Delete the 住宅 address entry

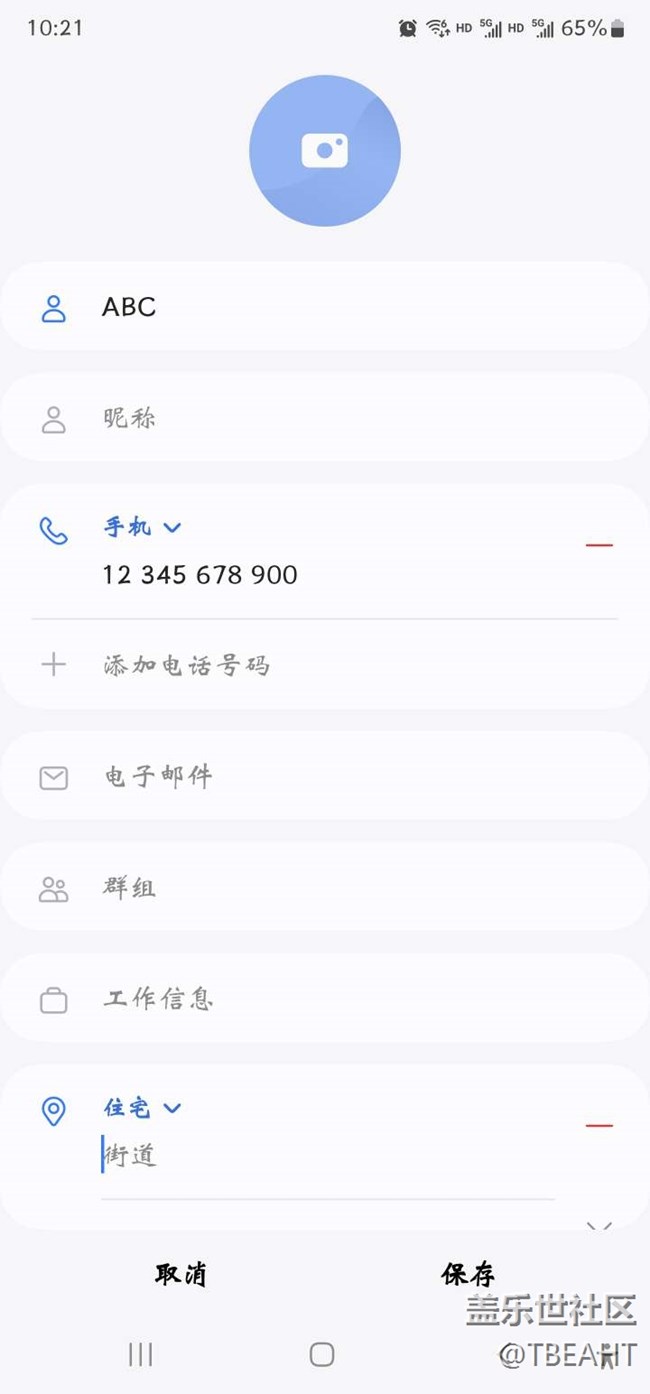tap(599, 1126)
